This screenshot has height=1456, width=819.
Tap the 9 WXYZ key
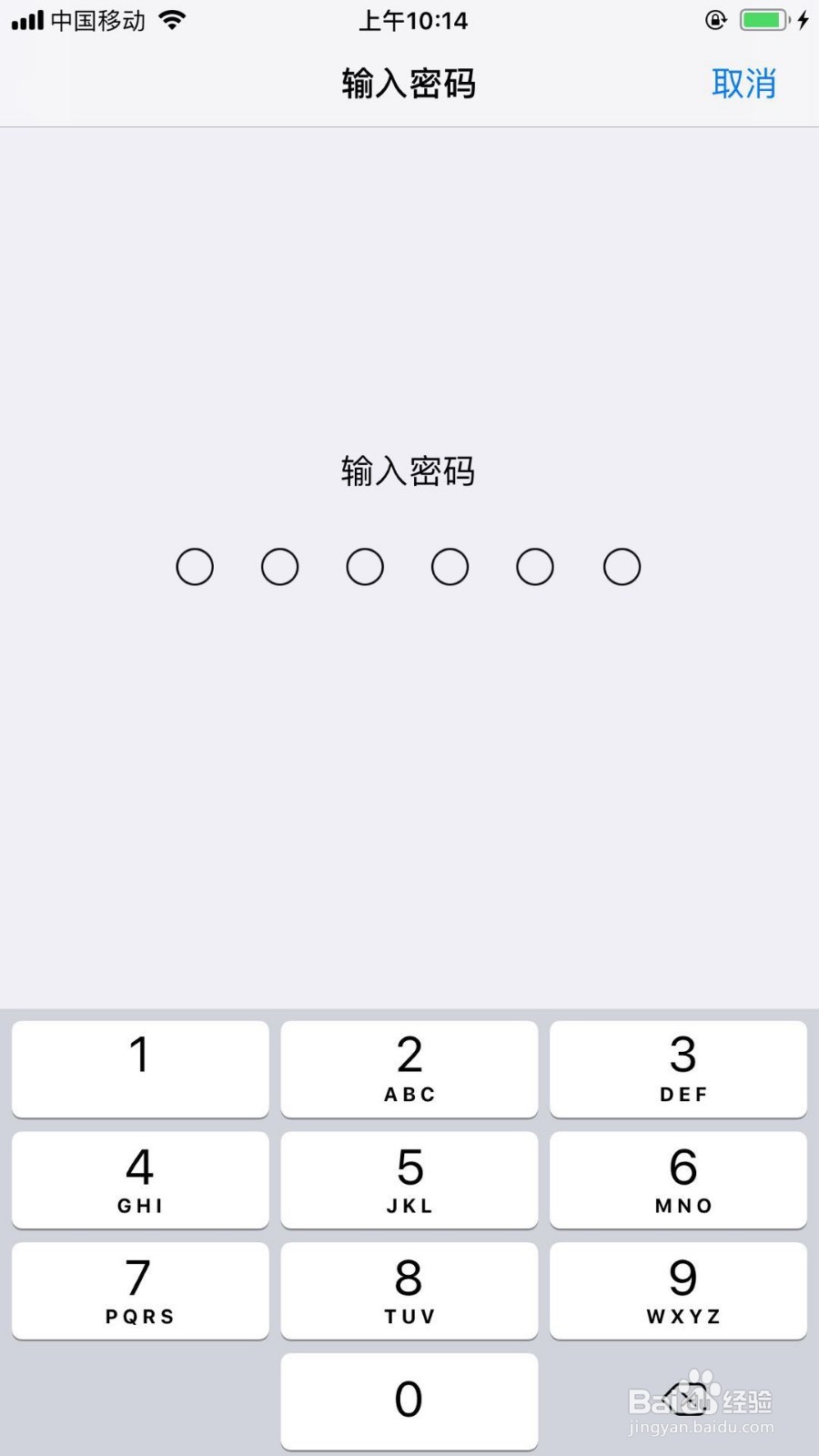pyautogui.click(x=678, y=1291)
